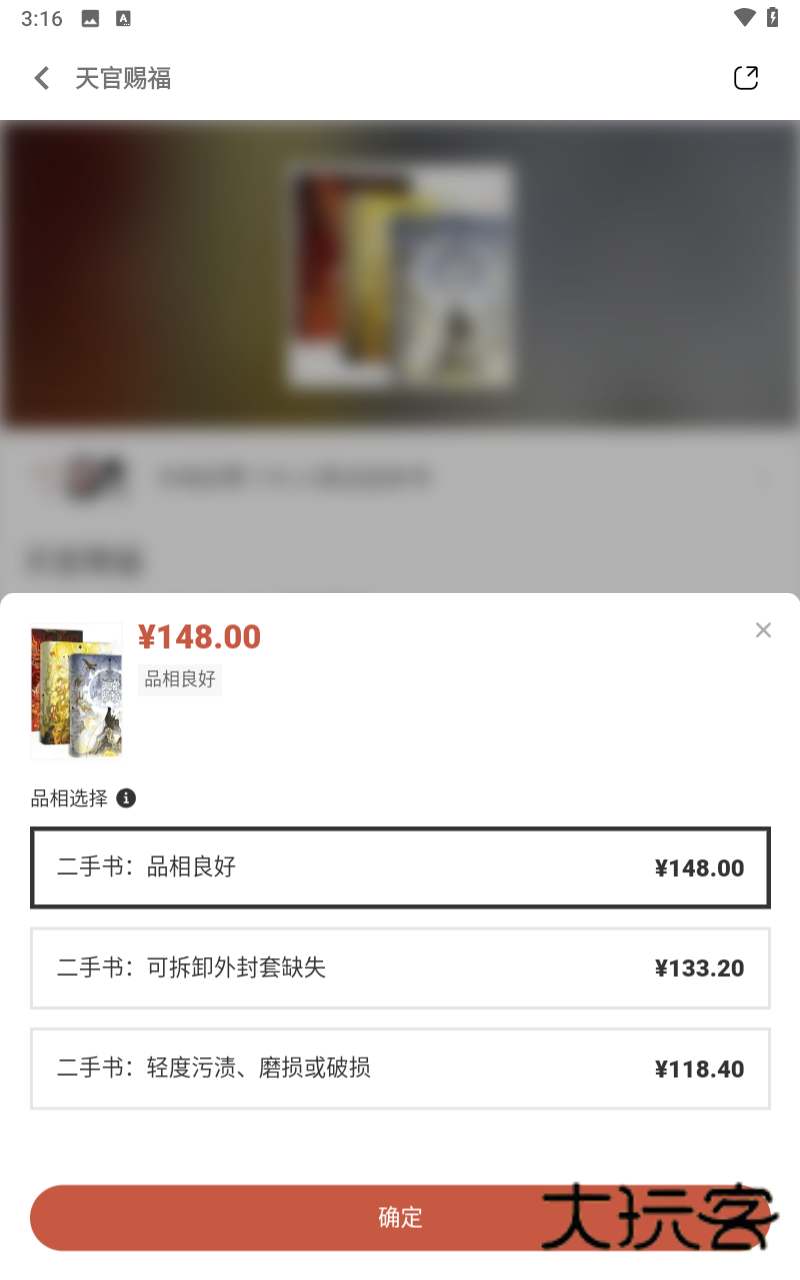Open the book cover thumbnail in the sheet

point(75,690)
